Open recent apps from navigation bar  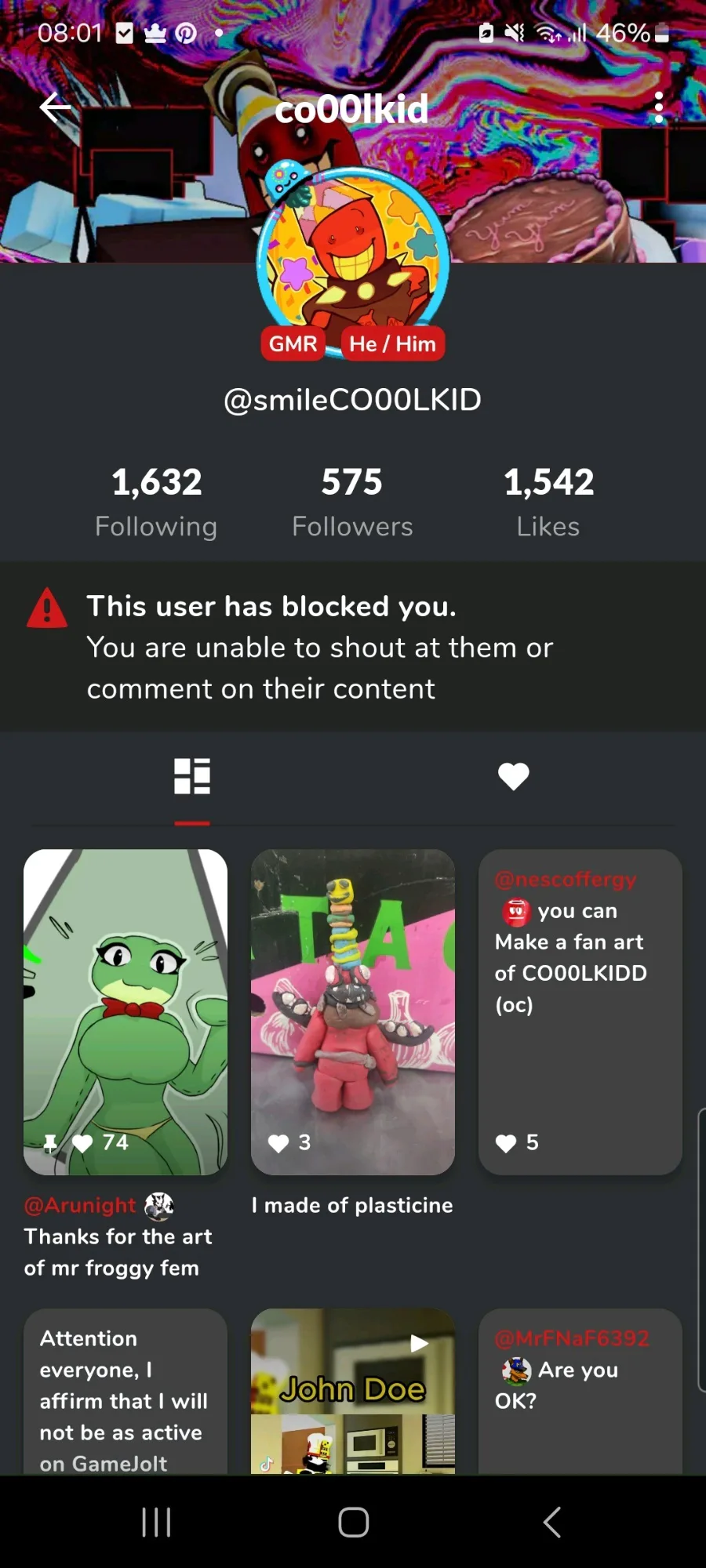pos(156,1523)
